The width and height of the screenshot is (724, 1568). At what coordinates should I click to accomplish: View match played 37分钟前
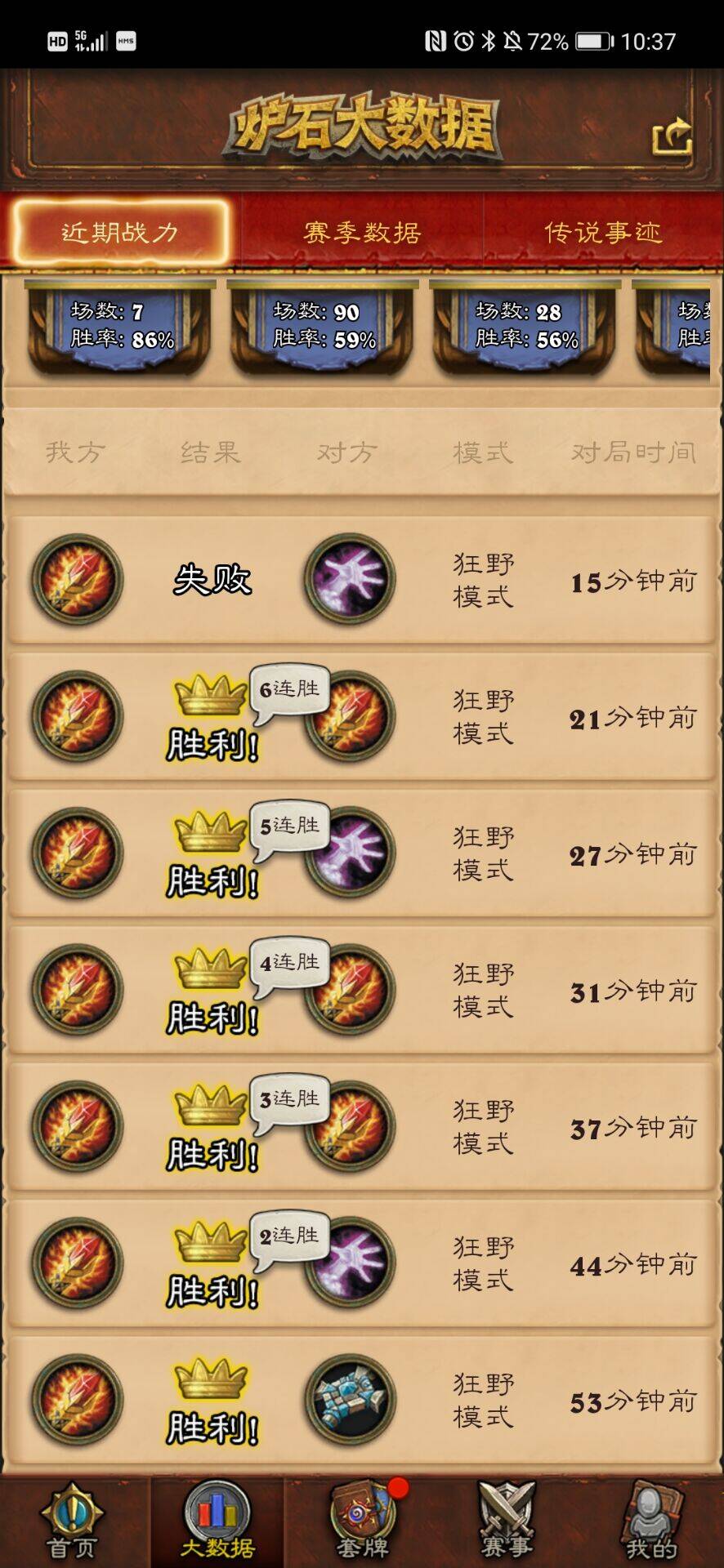(x=362, y=1127)
